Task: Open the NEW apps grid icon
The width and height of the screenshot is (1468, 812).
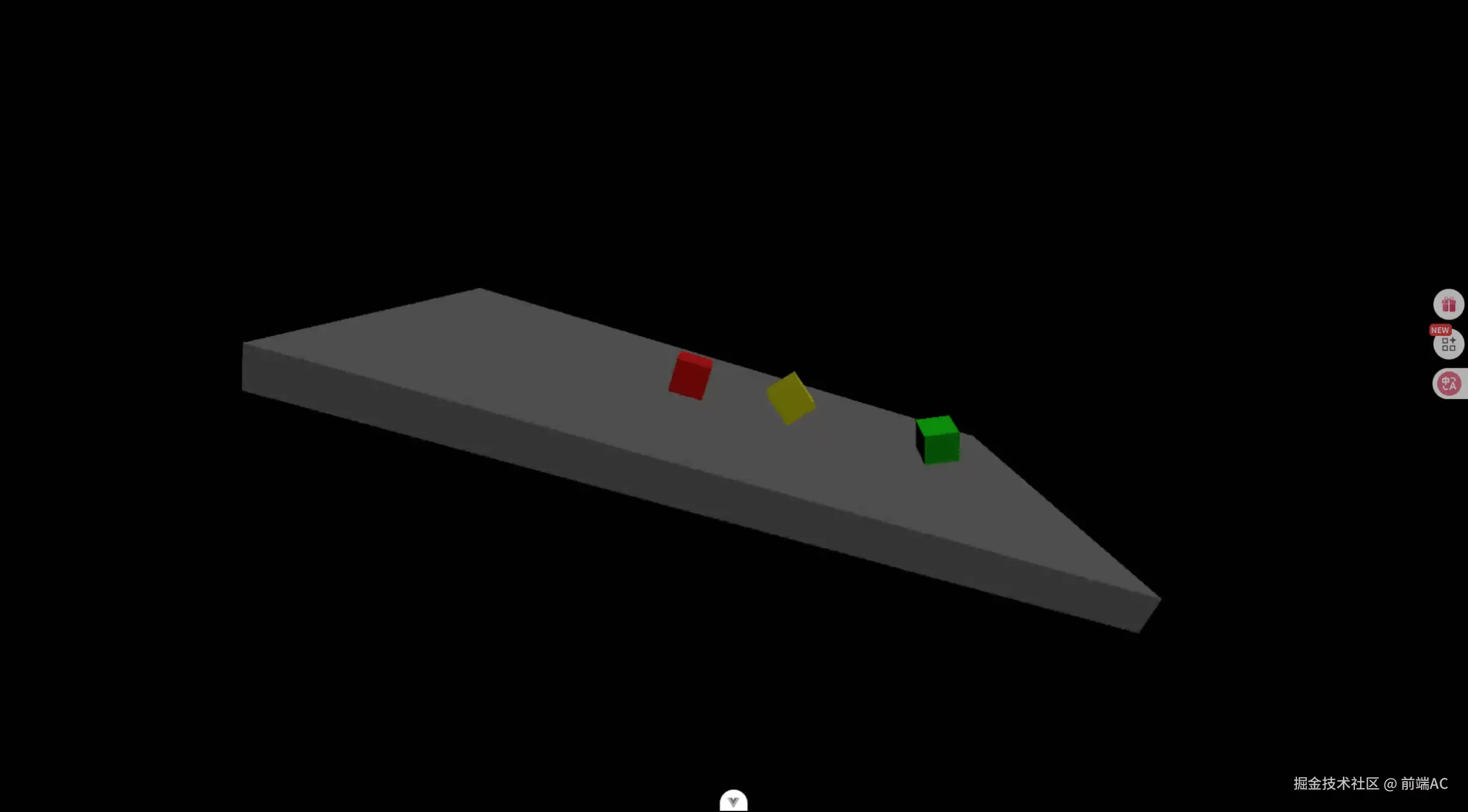Action: 1448,345
